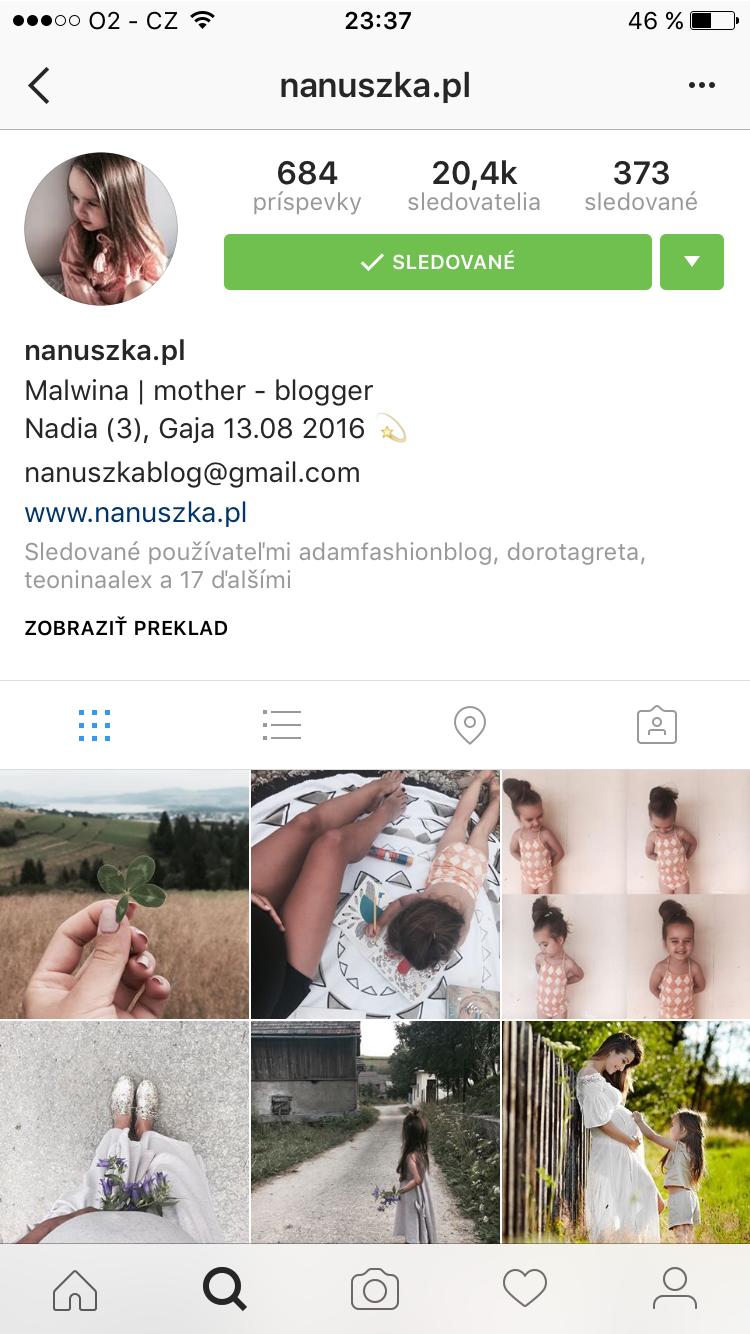
Task: Expand the suggested accounts dropdown arrow
Action: (691, 262)
